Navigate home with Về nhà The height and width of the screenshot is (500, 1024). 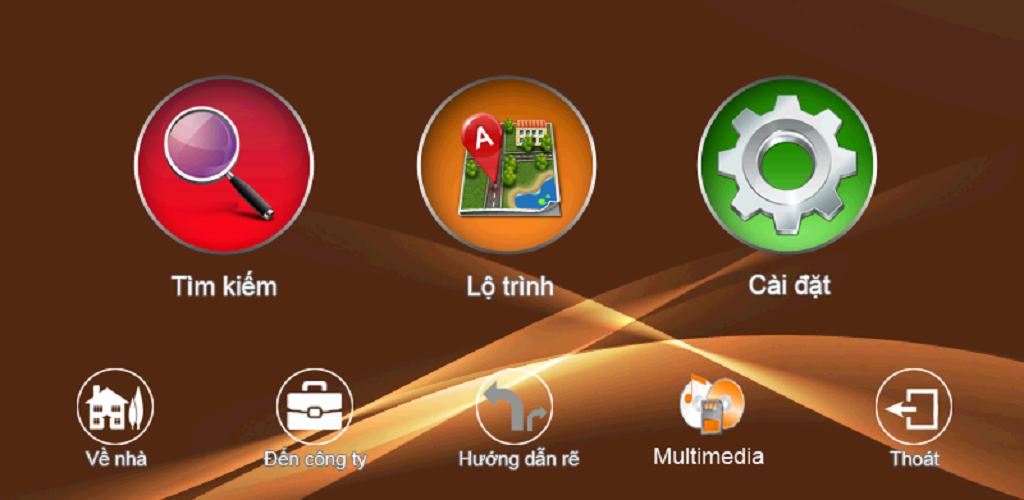click(x=116, y=407)
